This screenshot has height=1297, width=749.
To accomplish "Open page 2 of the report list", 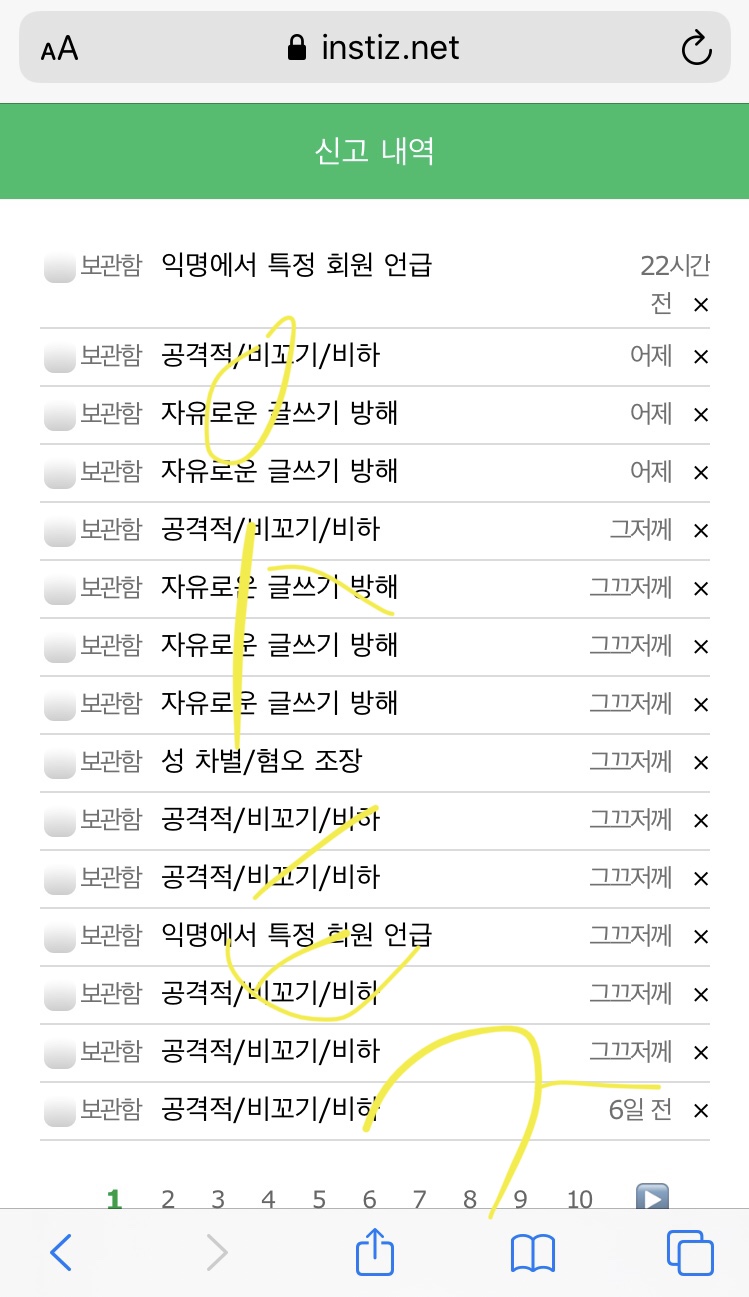I will 167,1198.
